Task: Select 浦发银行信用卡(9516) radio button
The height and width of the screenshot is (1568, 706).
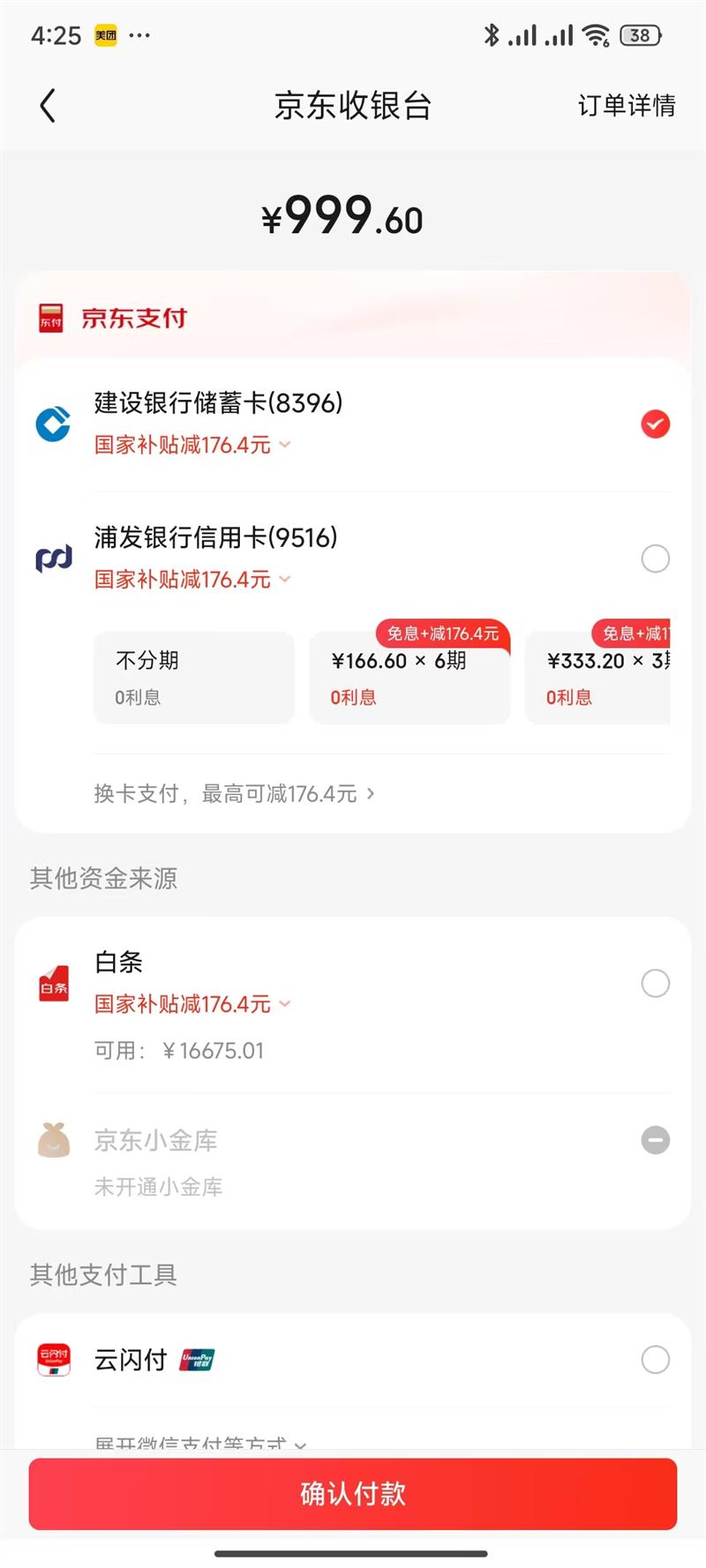Action: pyautogui.click(x=655, y=559)
